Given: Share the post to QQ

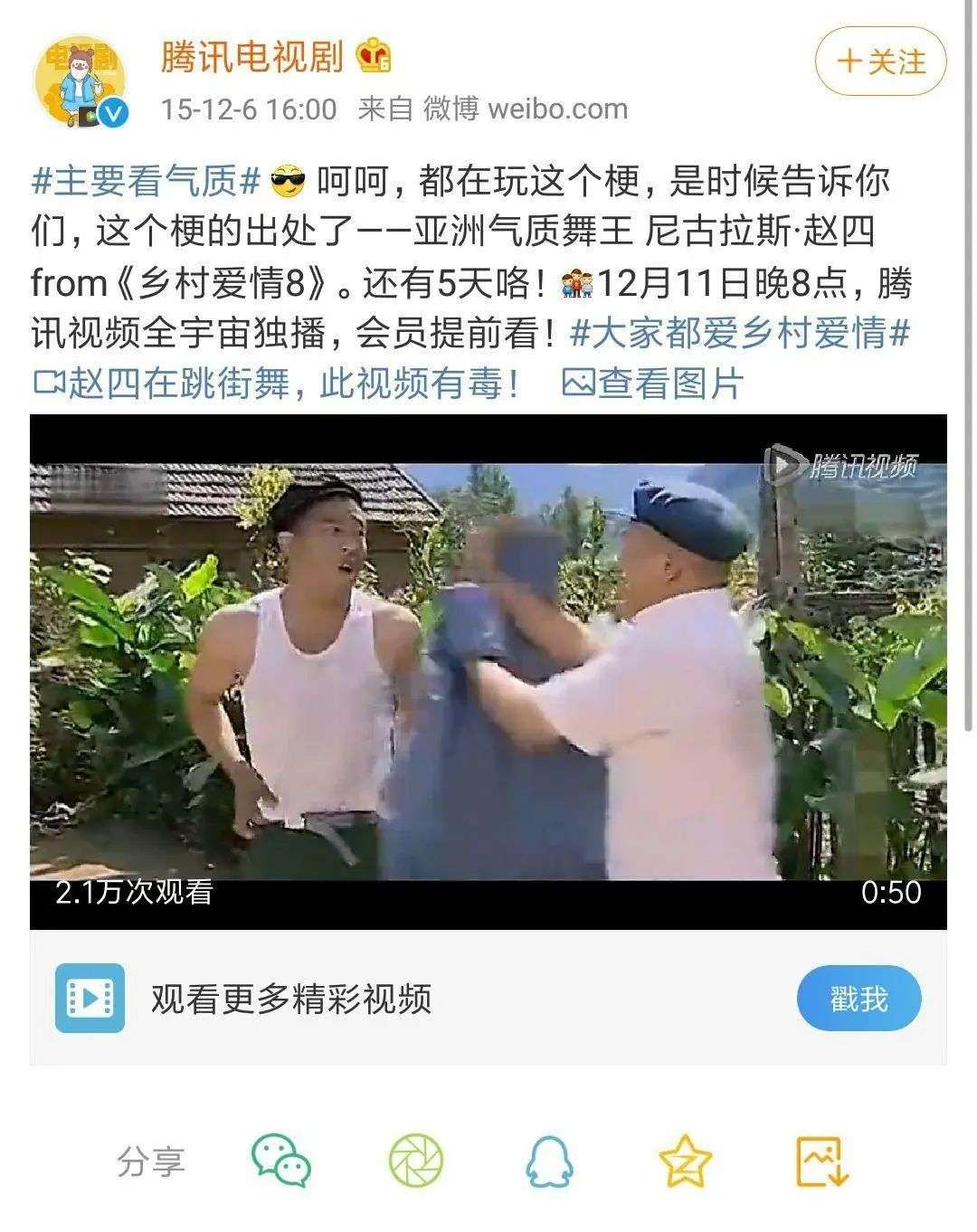Looking at the screenshot, I should tap(549, 1161).
